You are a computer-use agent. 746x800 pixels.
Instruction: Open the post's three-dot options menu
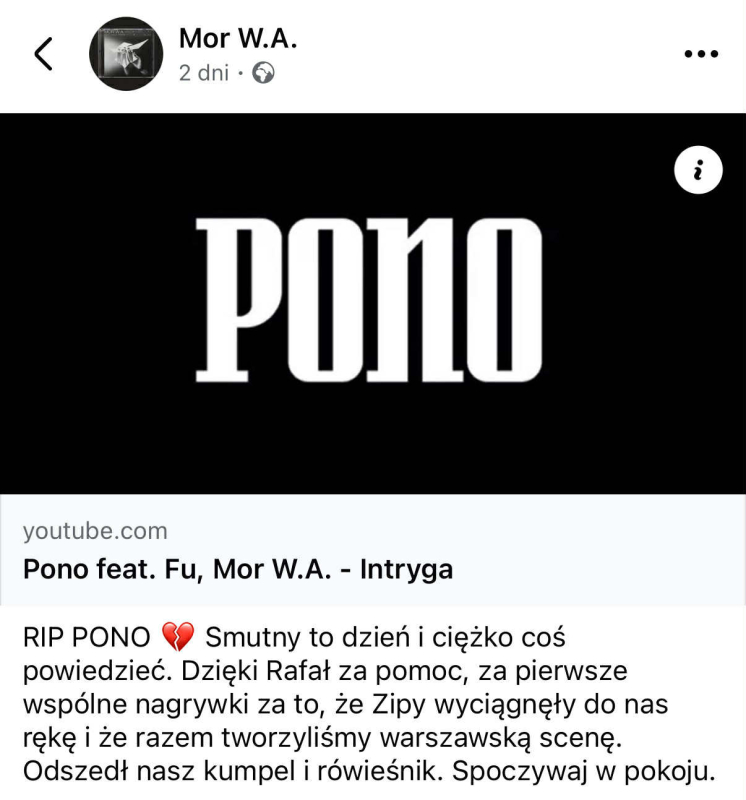point(700,54)
